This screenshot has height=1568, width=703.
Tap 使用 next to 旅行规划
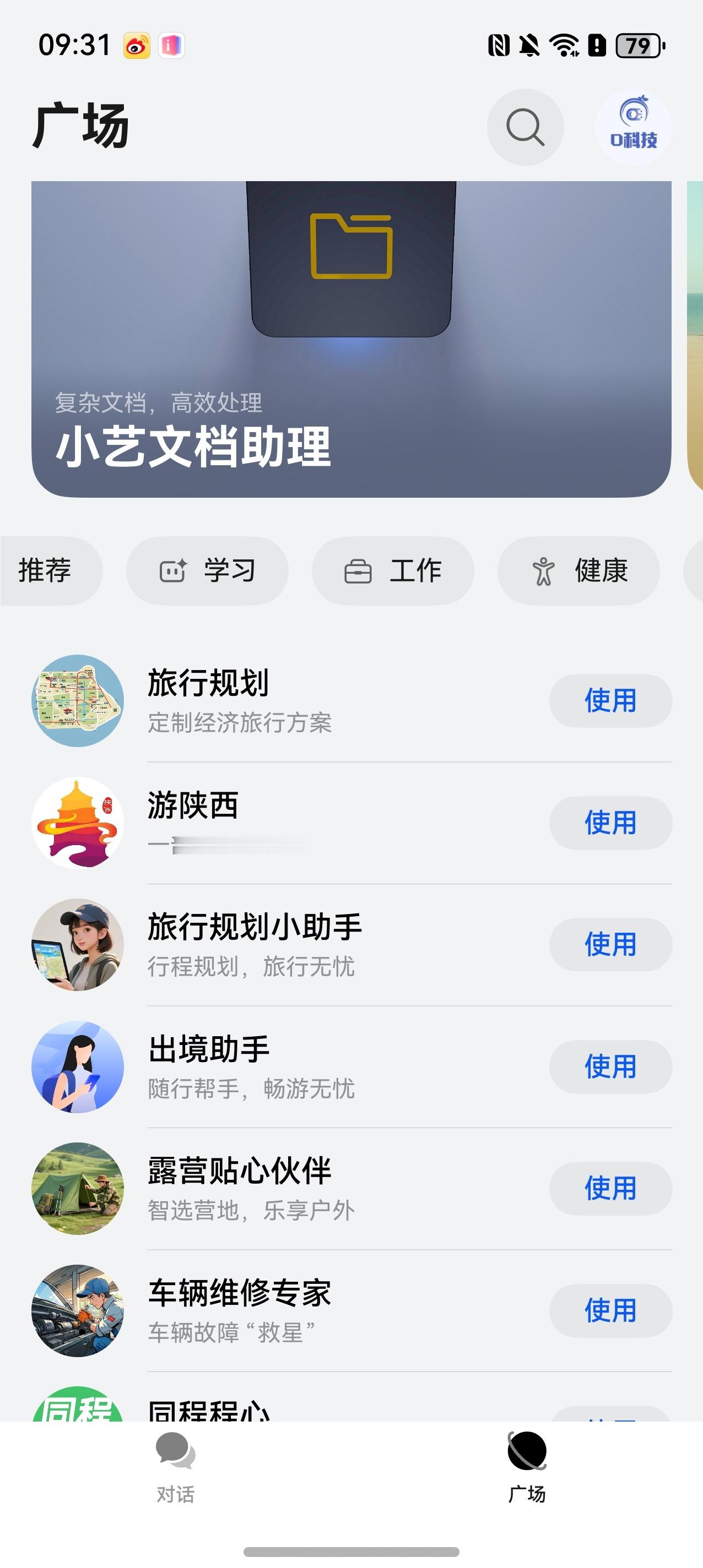610,700
